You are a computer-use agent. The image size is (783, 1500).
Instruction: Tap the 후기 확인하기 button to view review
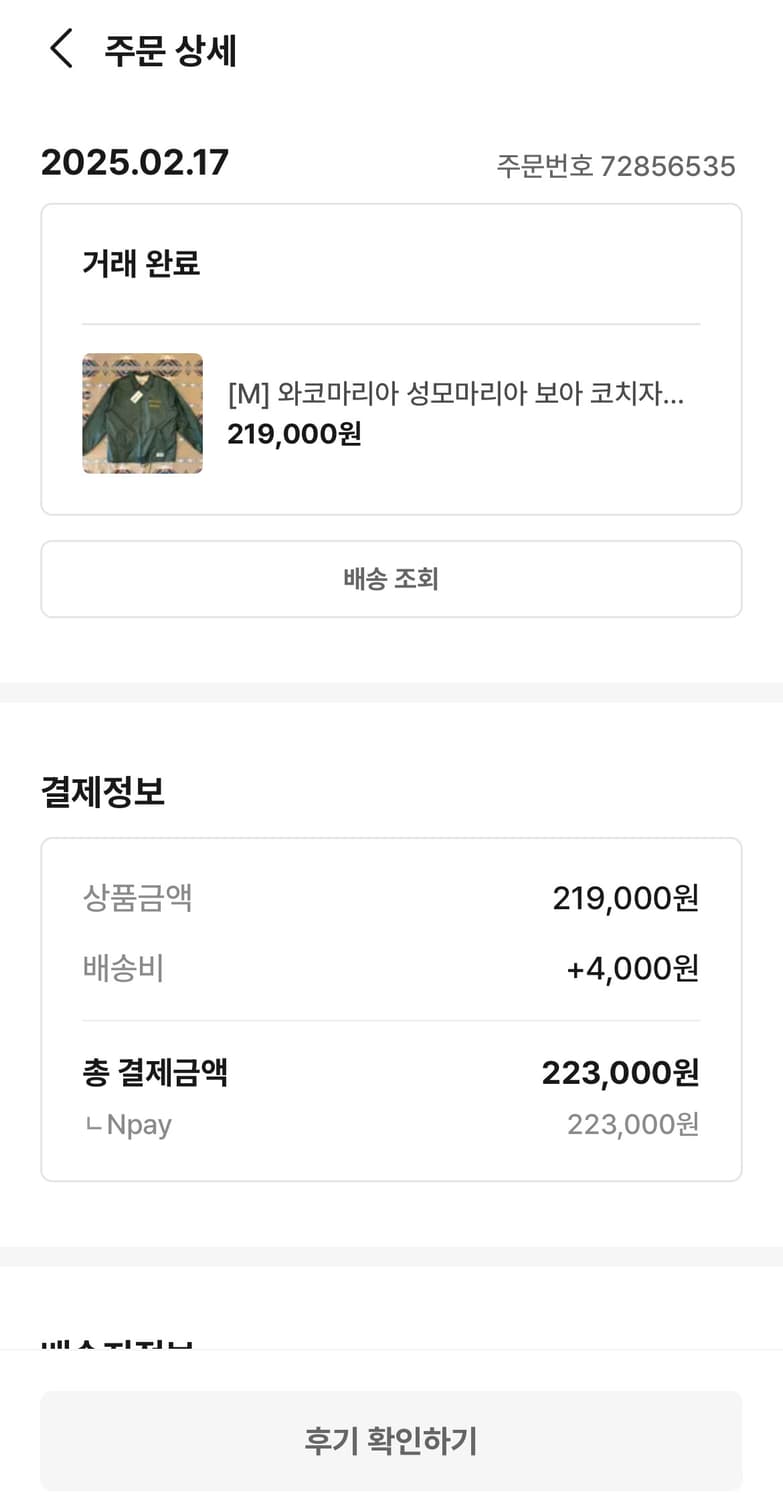click(x=391, y=1441)
